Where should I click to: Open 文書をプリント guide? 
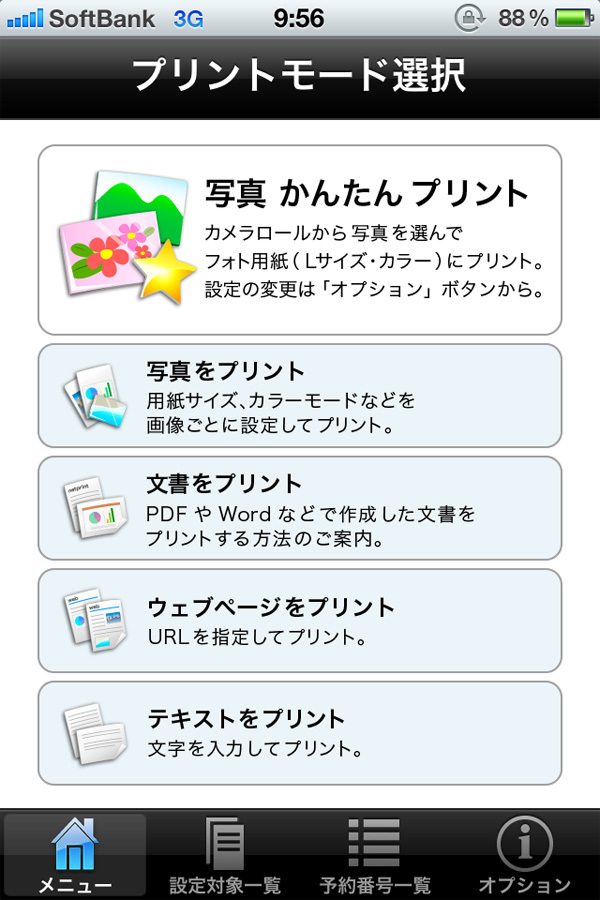coord(300,508)
